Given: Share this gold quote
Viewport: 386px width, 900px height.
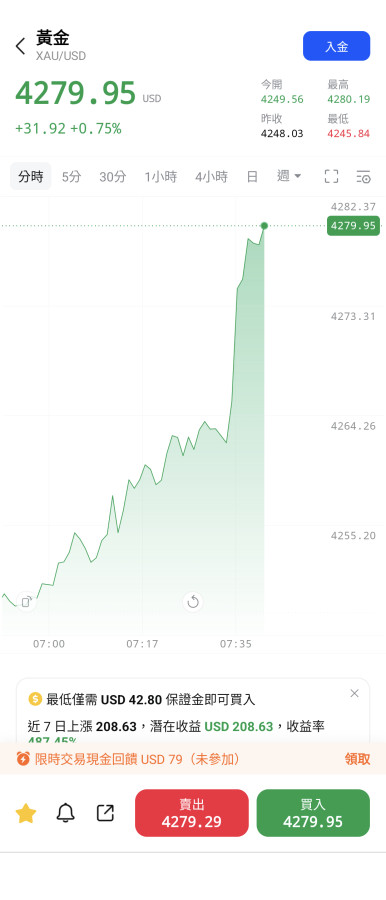Looking at the screenshot, I should click(105, 813).
